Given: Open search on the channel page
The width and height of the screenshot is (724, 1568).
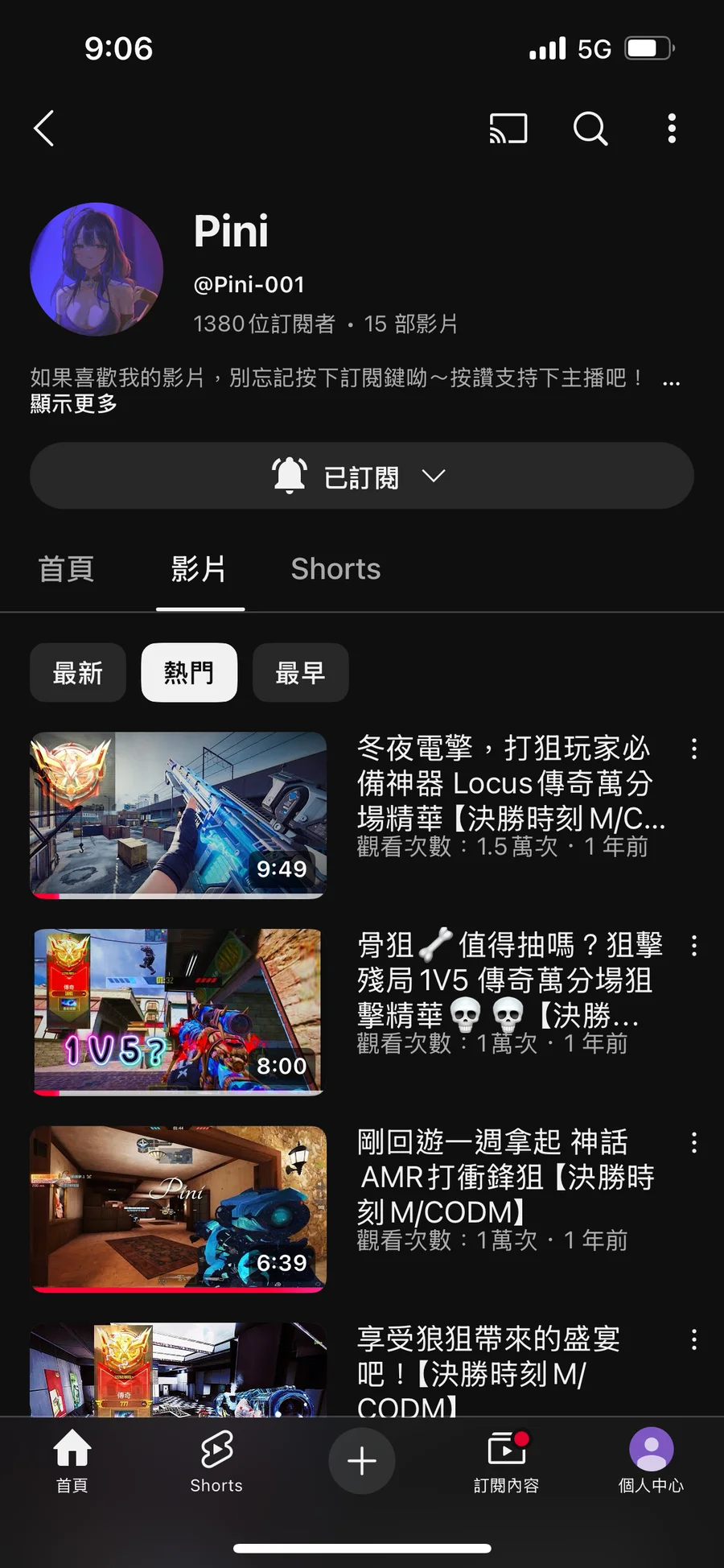Looking at the screenshot, I should click(590, 129).
